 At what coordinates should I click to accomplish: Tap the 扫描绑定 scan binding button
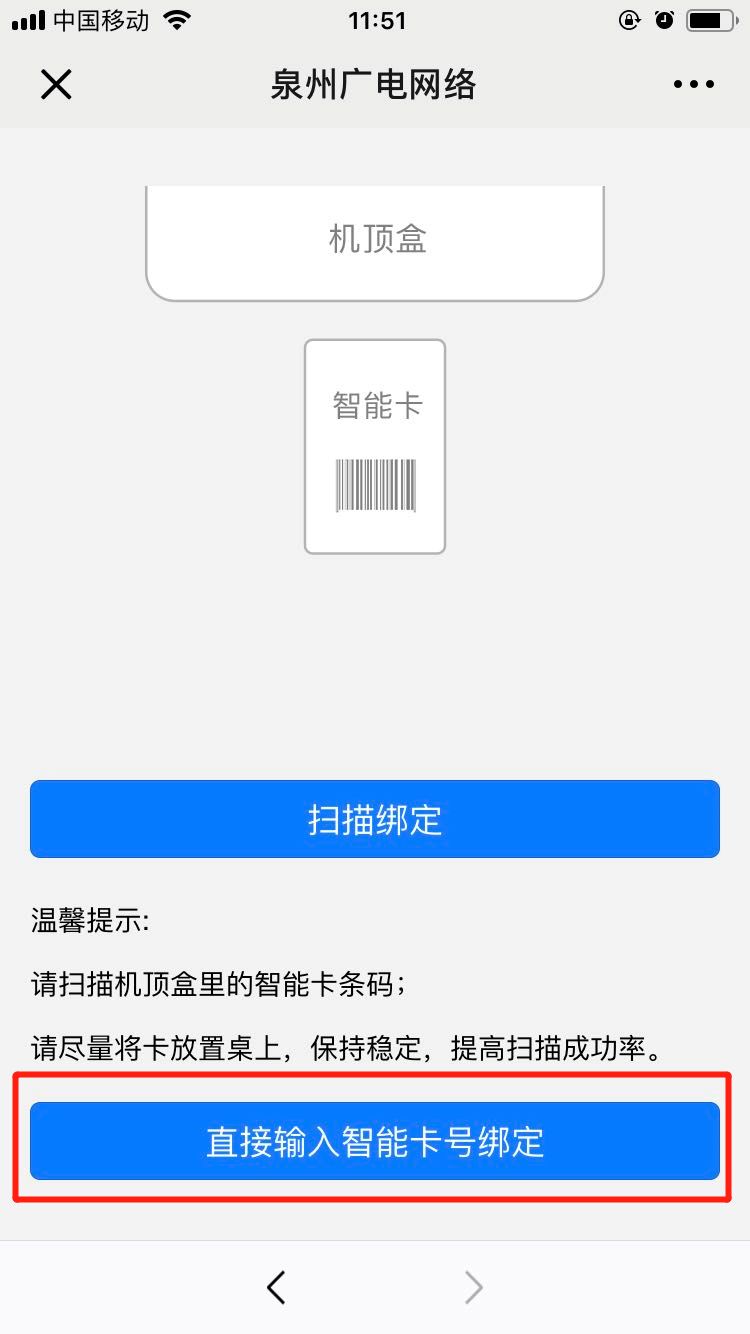click(375, 819)
